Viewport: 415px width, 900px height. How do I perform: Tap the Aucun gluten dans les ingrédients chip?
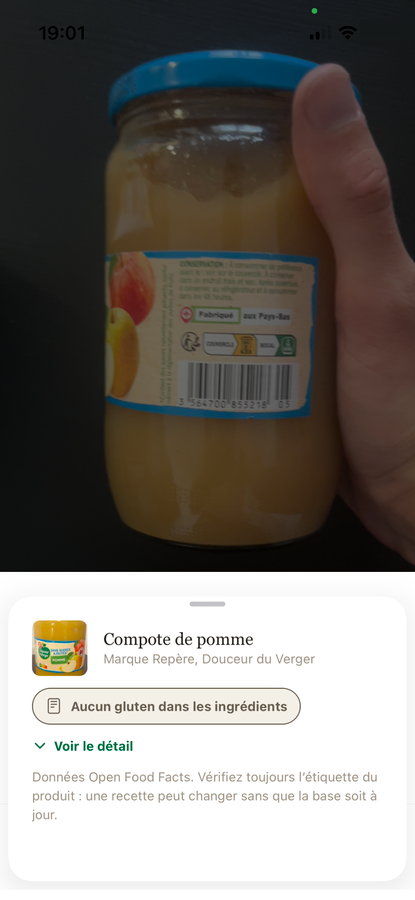[166, 706]
